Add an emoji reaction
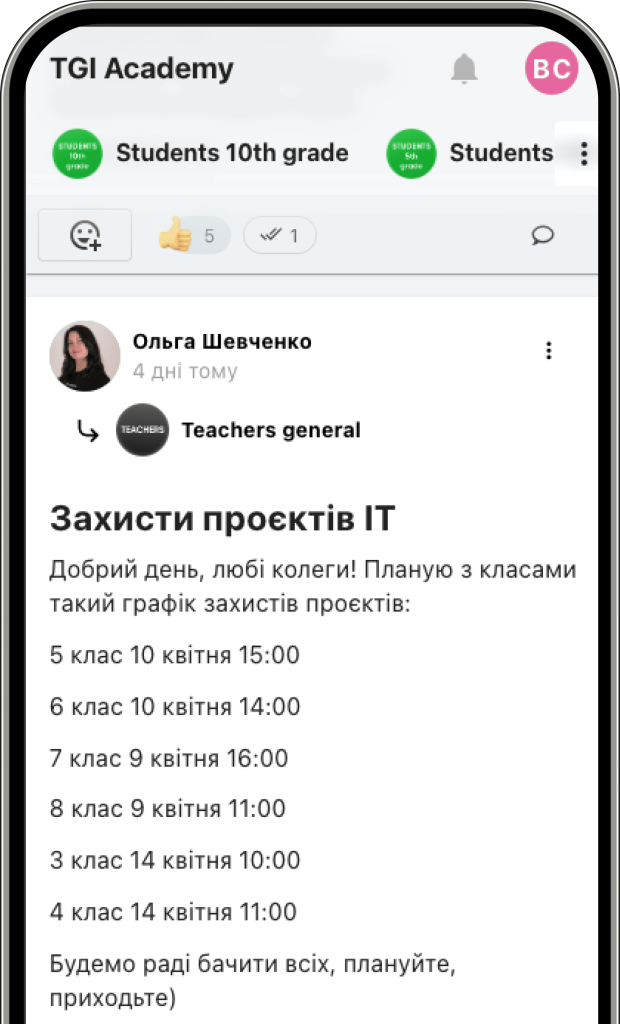 click(x=85, y=235)
